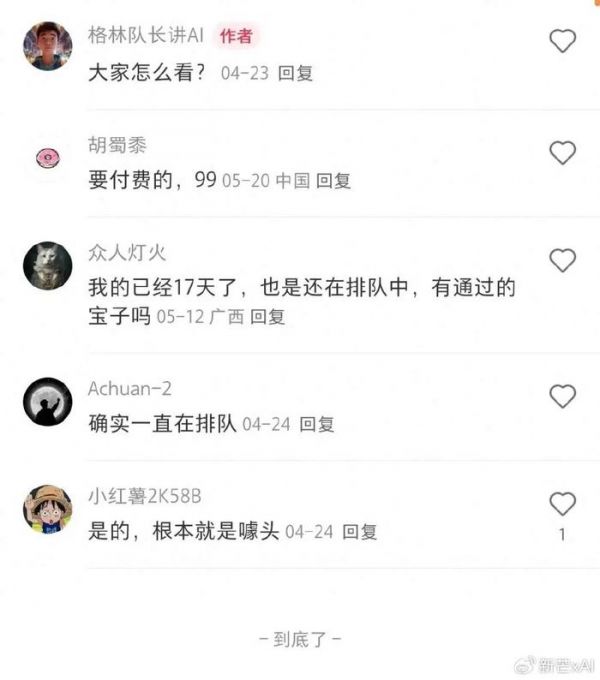Screen dimensions: 600x680
Task: Like 小红薯2K58B's comment
Action: pos(563,504)
